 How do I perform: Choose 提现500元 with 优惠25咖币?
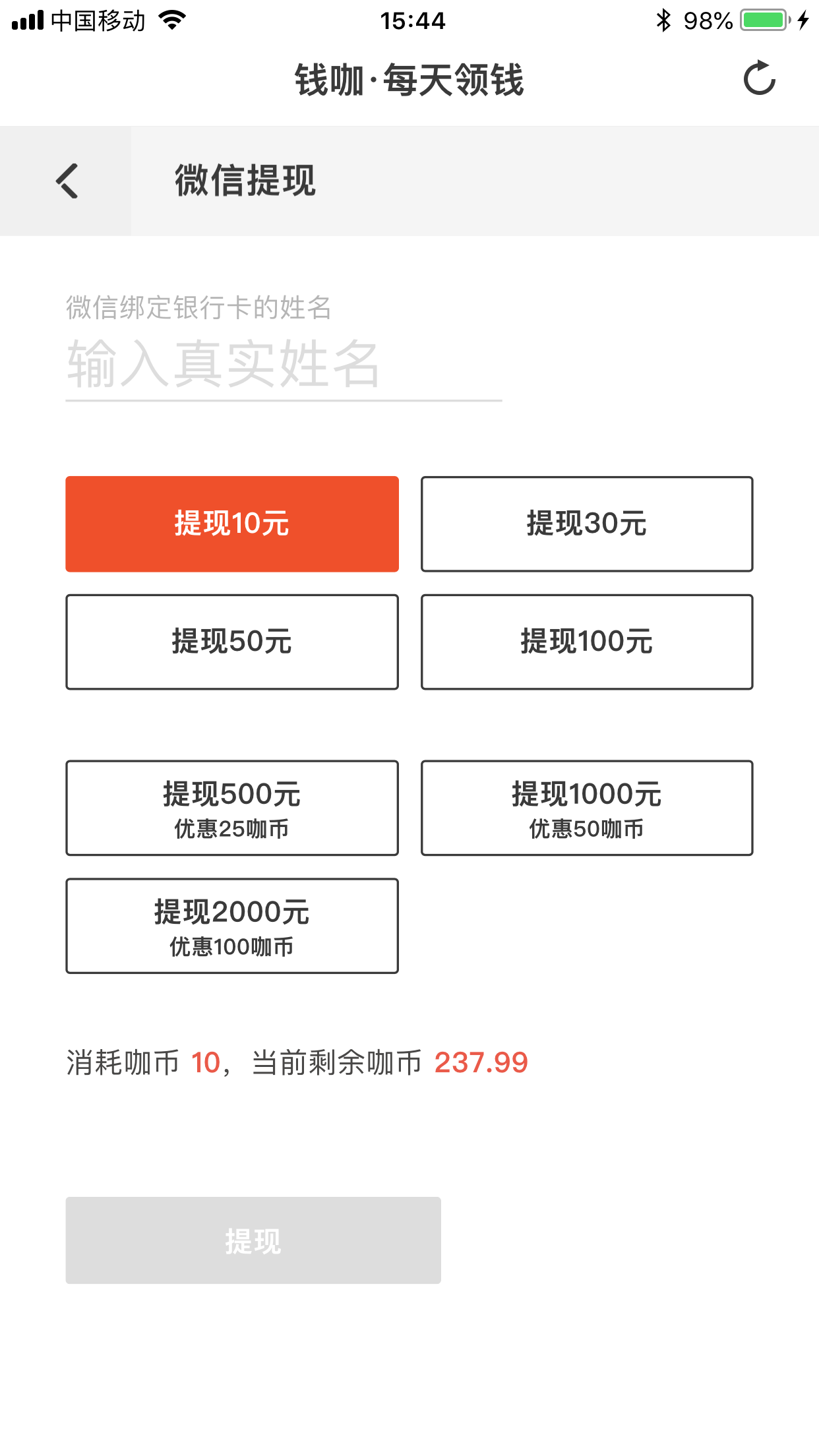coord(231,807)
